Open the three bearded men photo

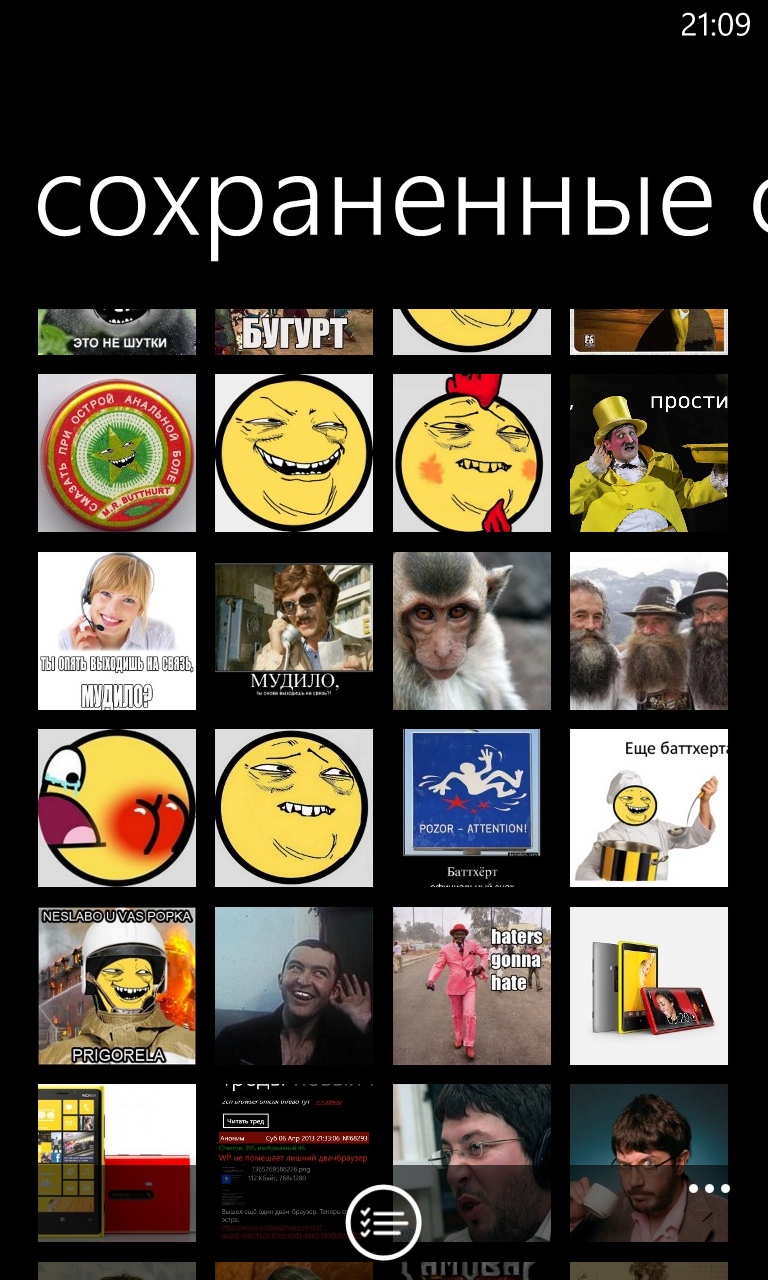(x=649, y=631)
